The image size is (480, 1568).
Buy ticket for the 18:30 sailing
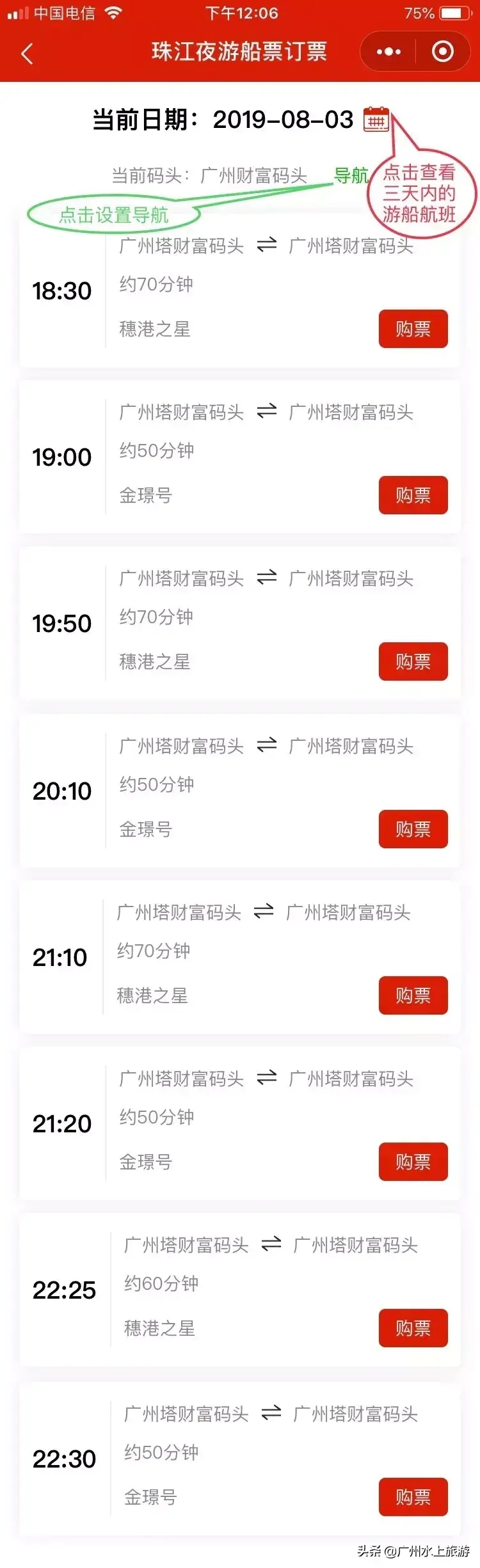pos(413,329)
